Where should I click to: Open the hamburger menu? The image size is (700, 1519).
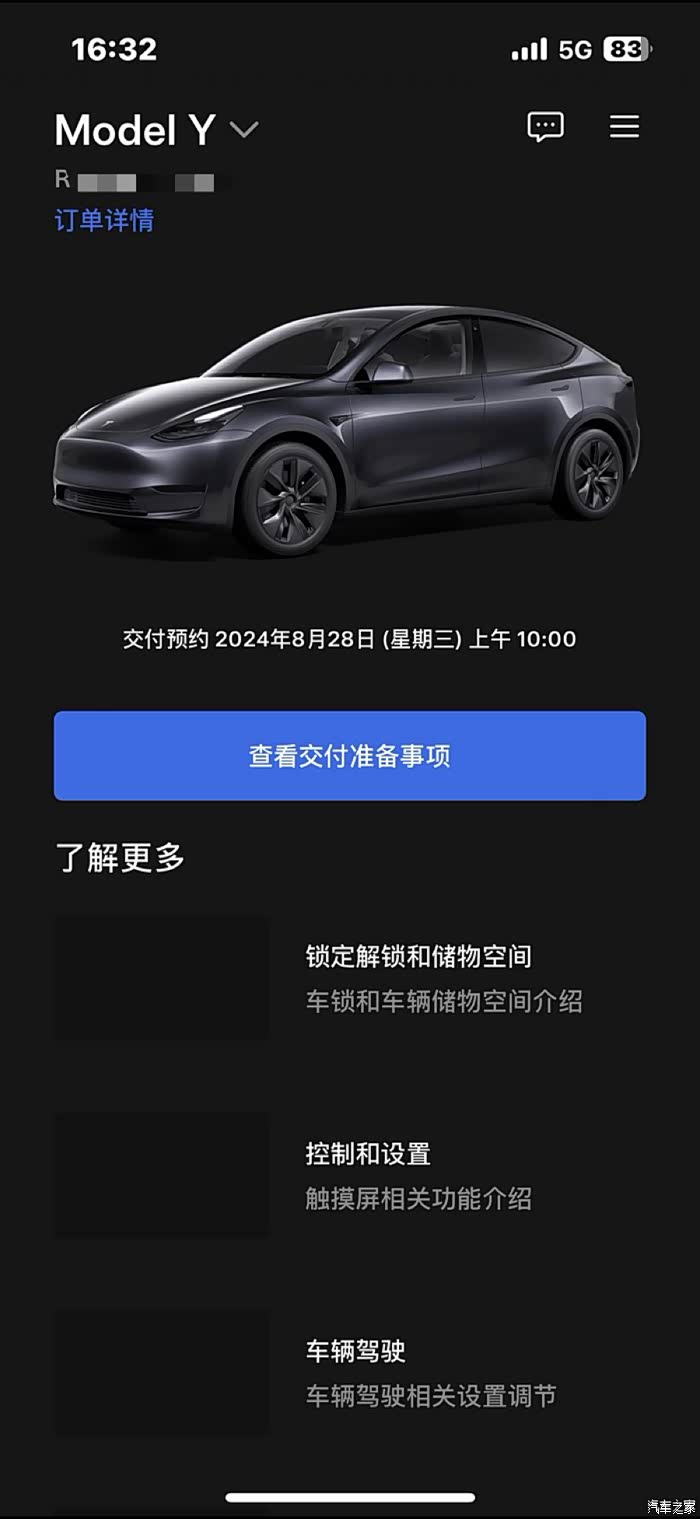click(x=624, y=127)
